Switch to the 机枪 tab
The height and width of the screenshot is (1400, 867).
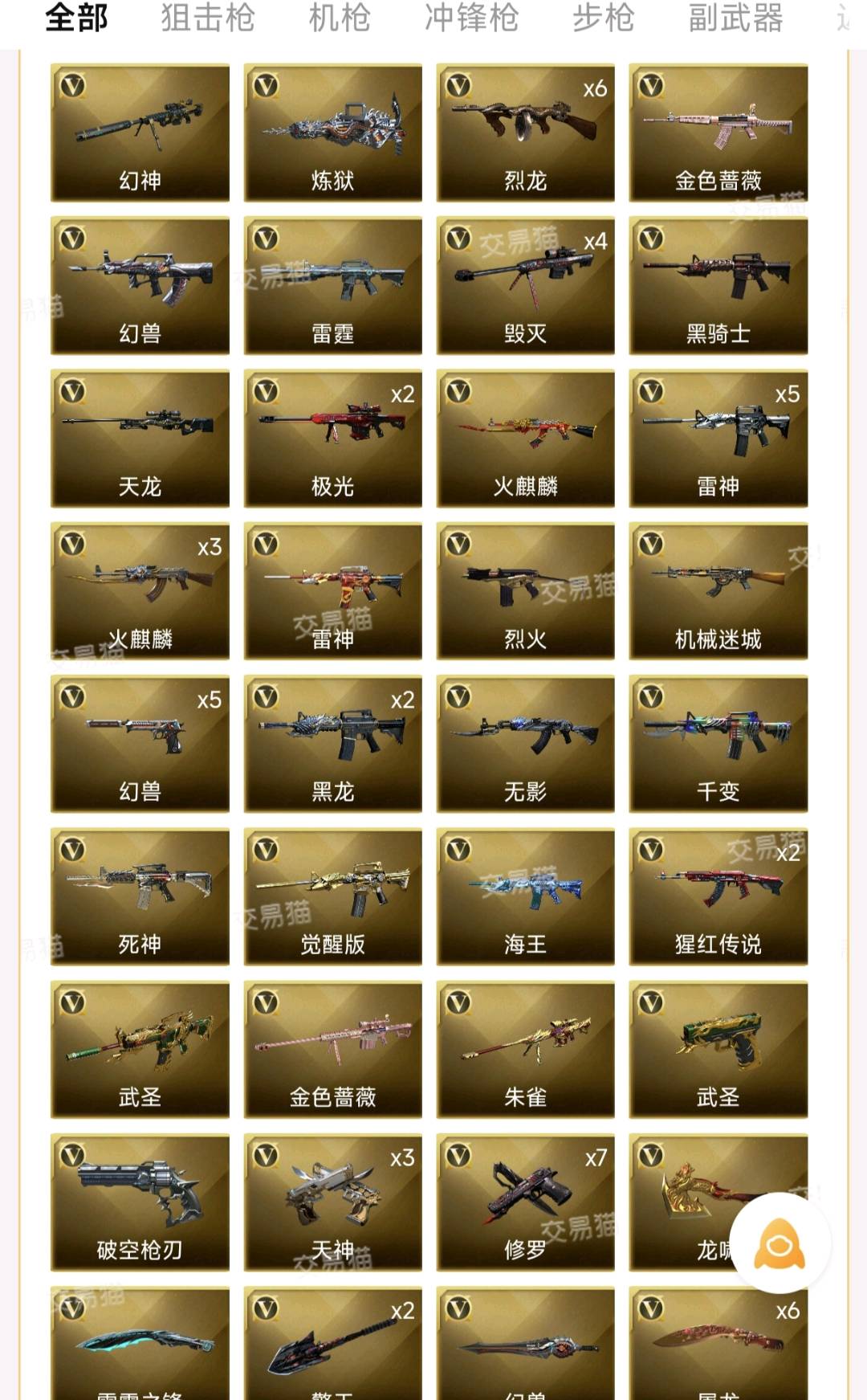[340, 18]
